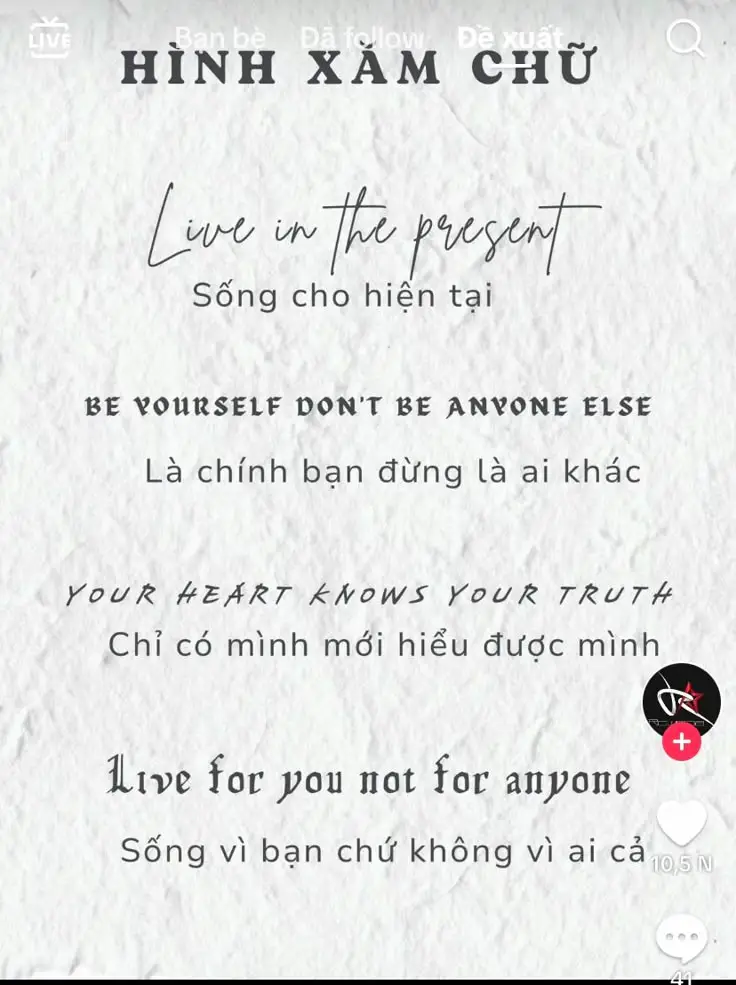
Task: Open the comments bubble
Action: 682,941
